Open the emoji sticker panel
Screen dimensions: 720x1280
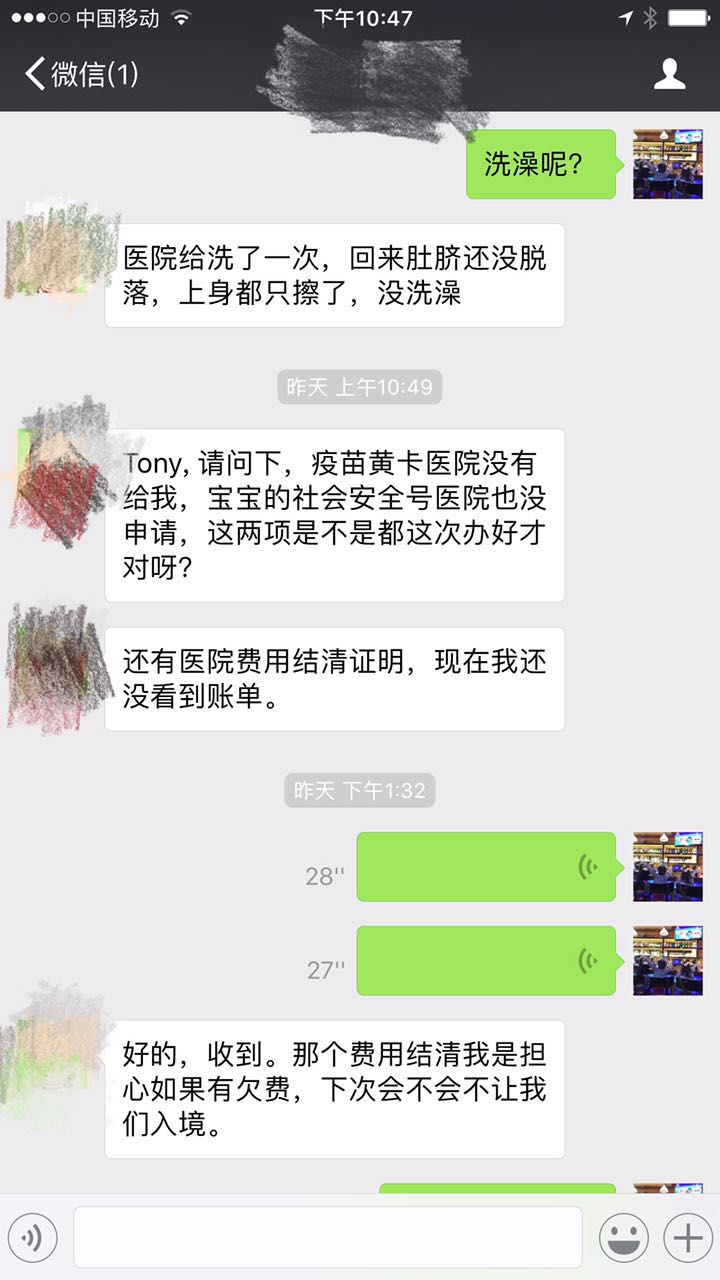pos(623,1238)
